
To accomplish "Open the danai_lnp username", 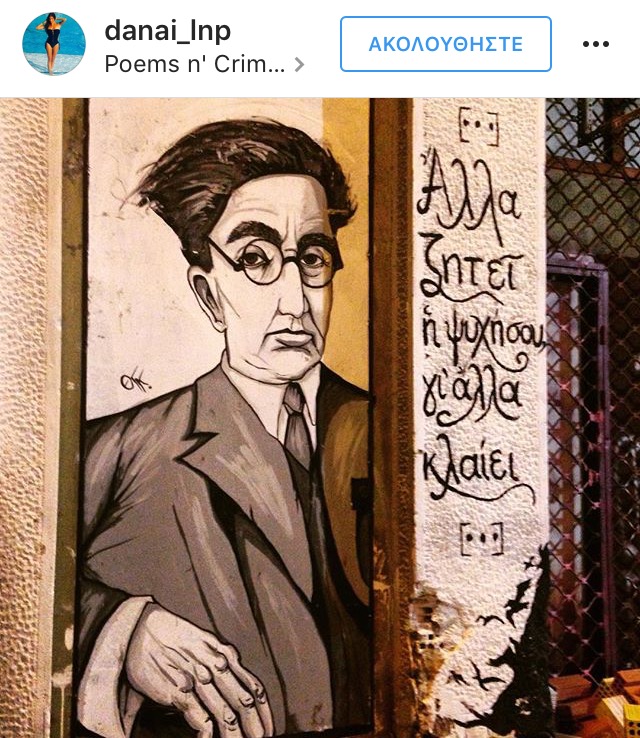I will pyautogui.click(x=167, y=29).
